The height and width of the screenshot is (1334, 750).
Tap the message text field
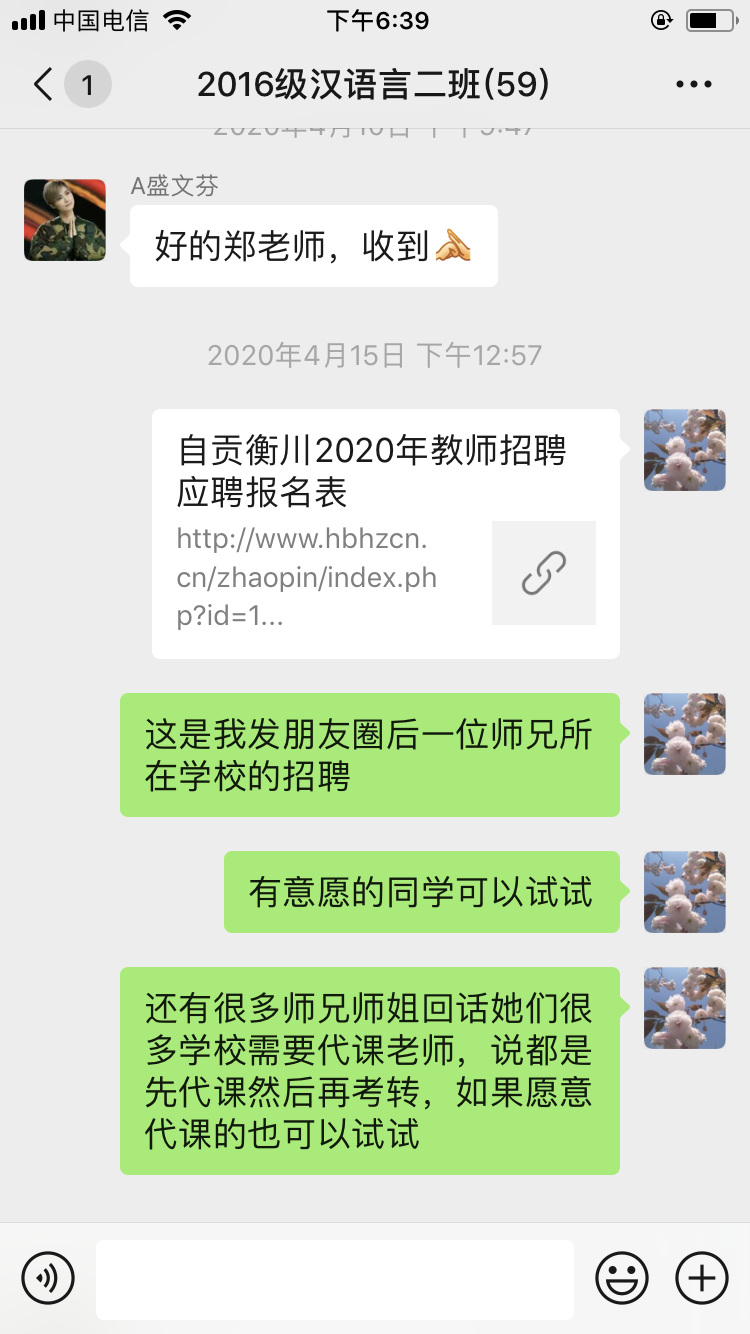coord(335,1279)
